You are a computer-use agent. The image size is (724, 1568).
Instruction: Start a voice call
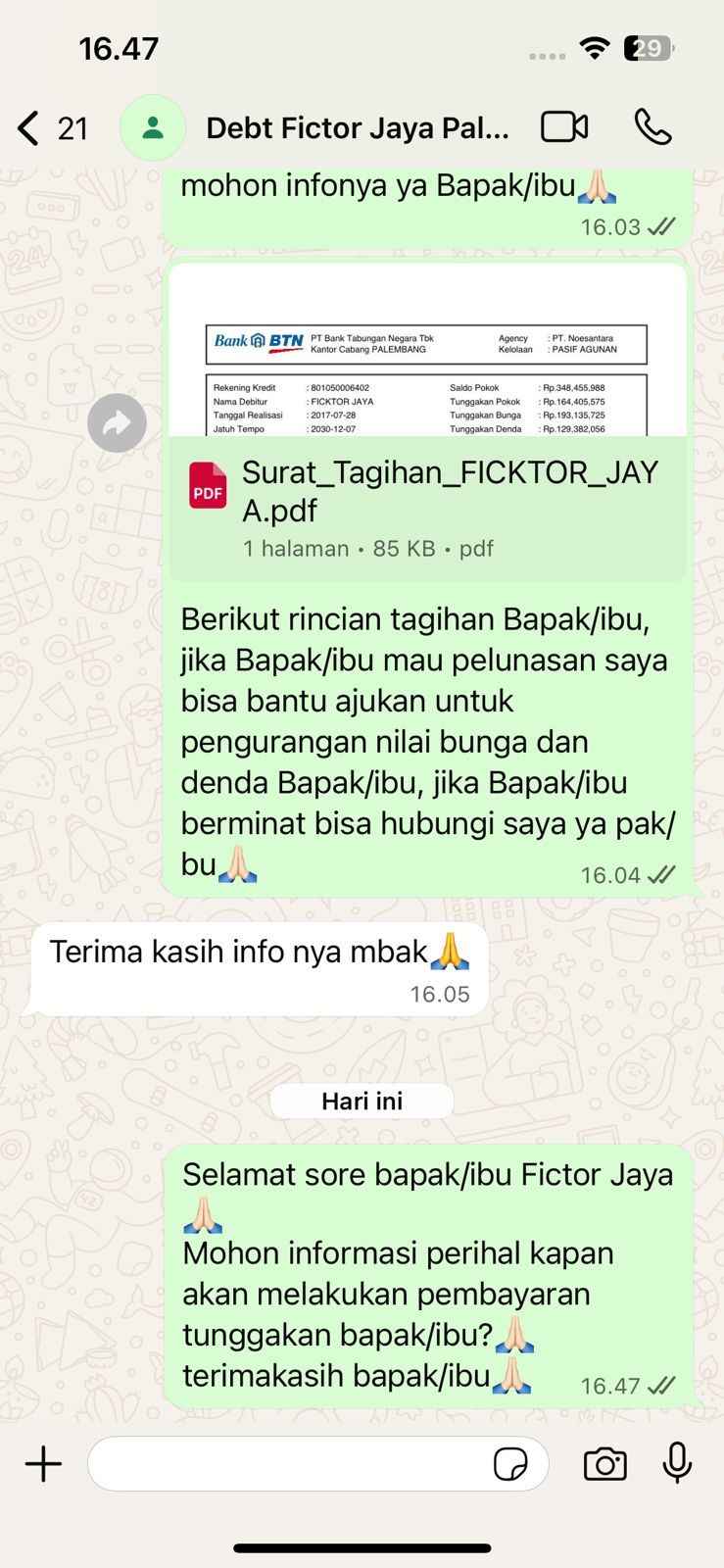[x=652, y=127]
